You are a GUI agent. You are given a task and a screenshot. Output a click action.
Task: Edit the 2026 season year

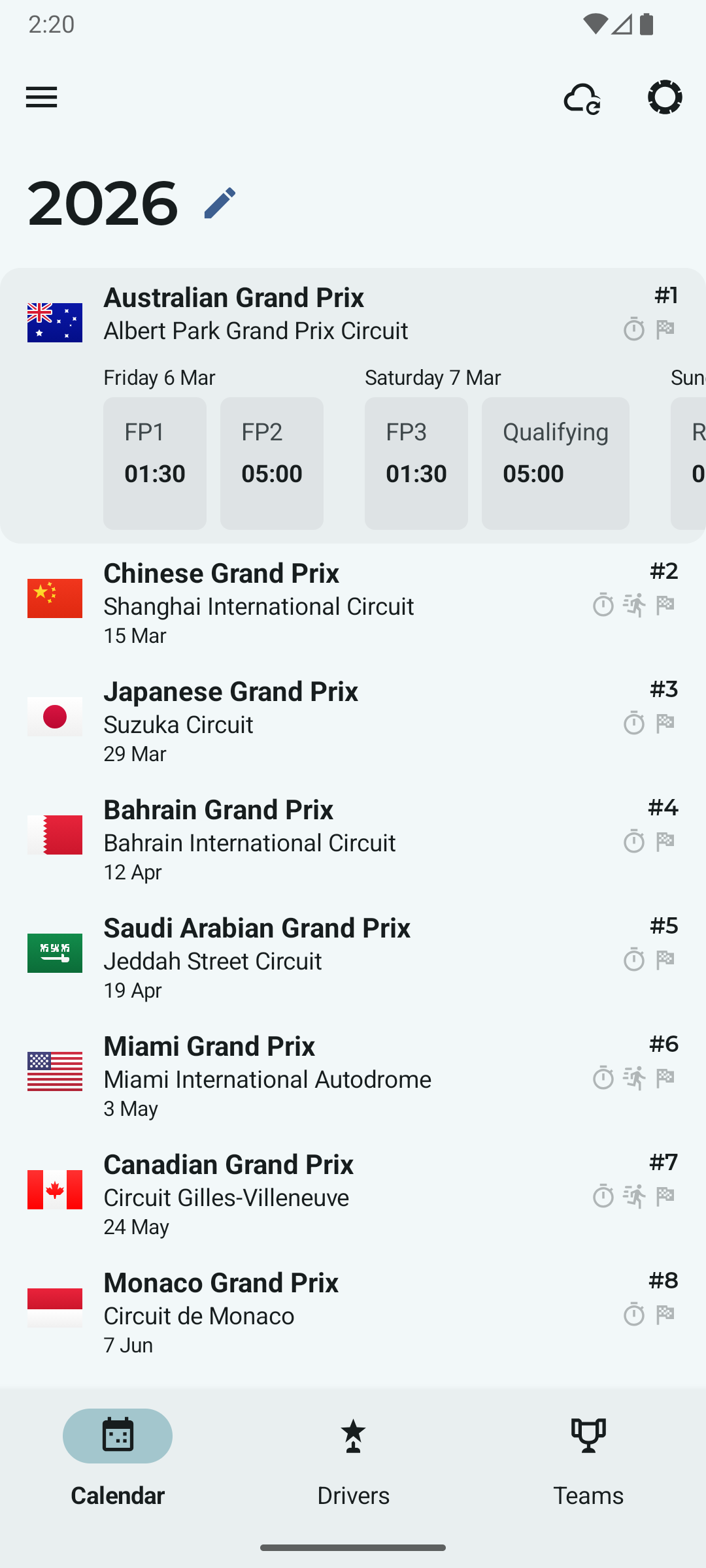tap(220, 203)
